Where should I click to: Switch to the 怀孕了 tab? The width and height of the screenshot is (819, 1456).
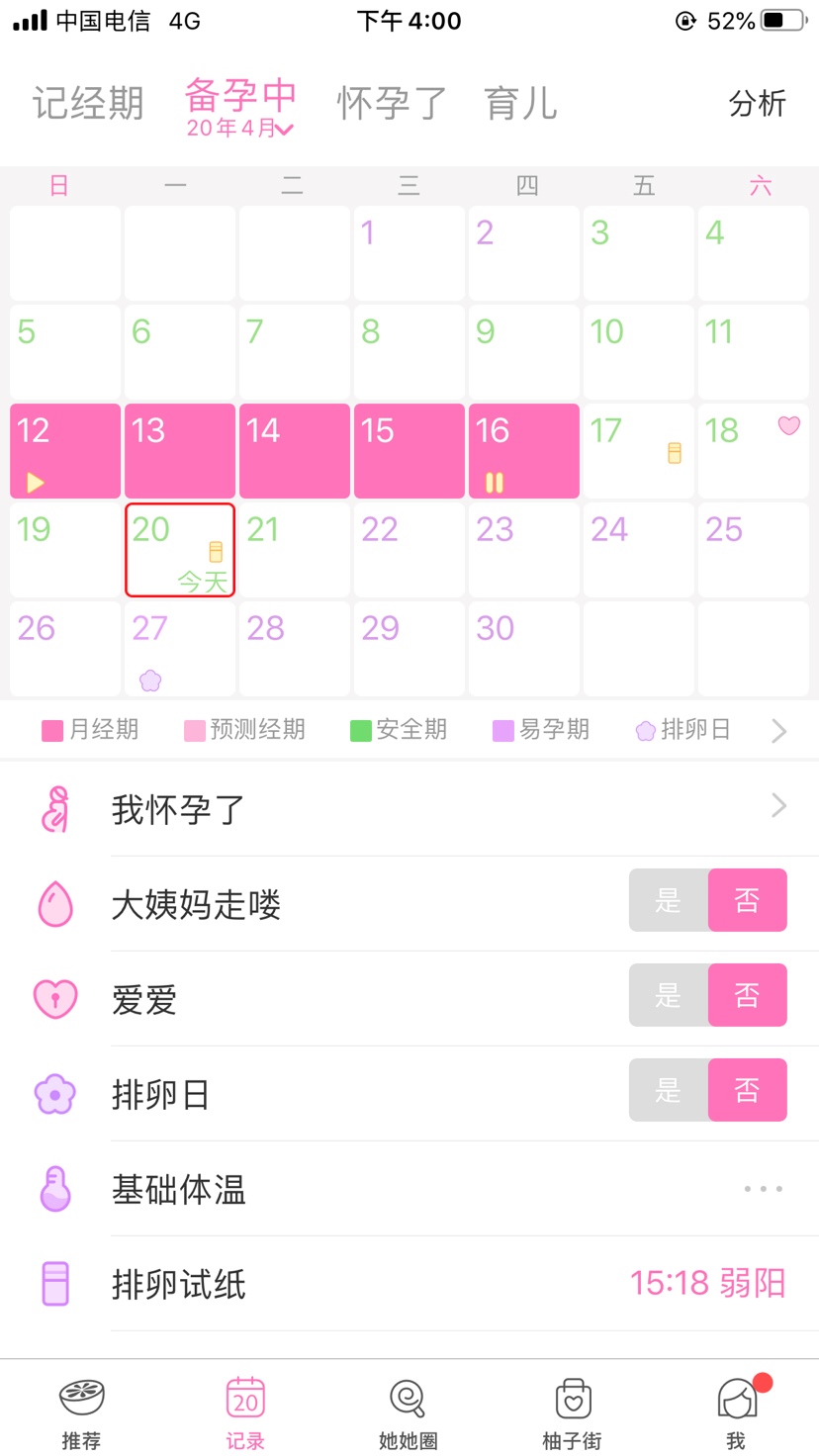coord(392,103)
